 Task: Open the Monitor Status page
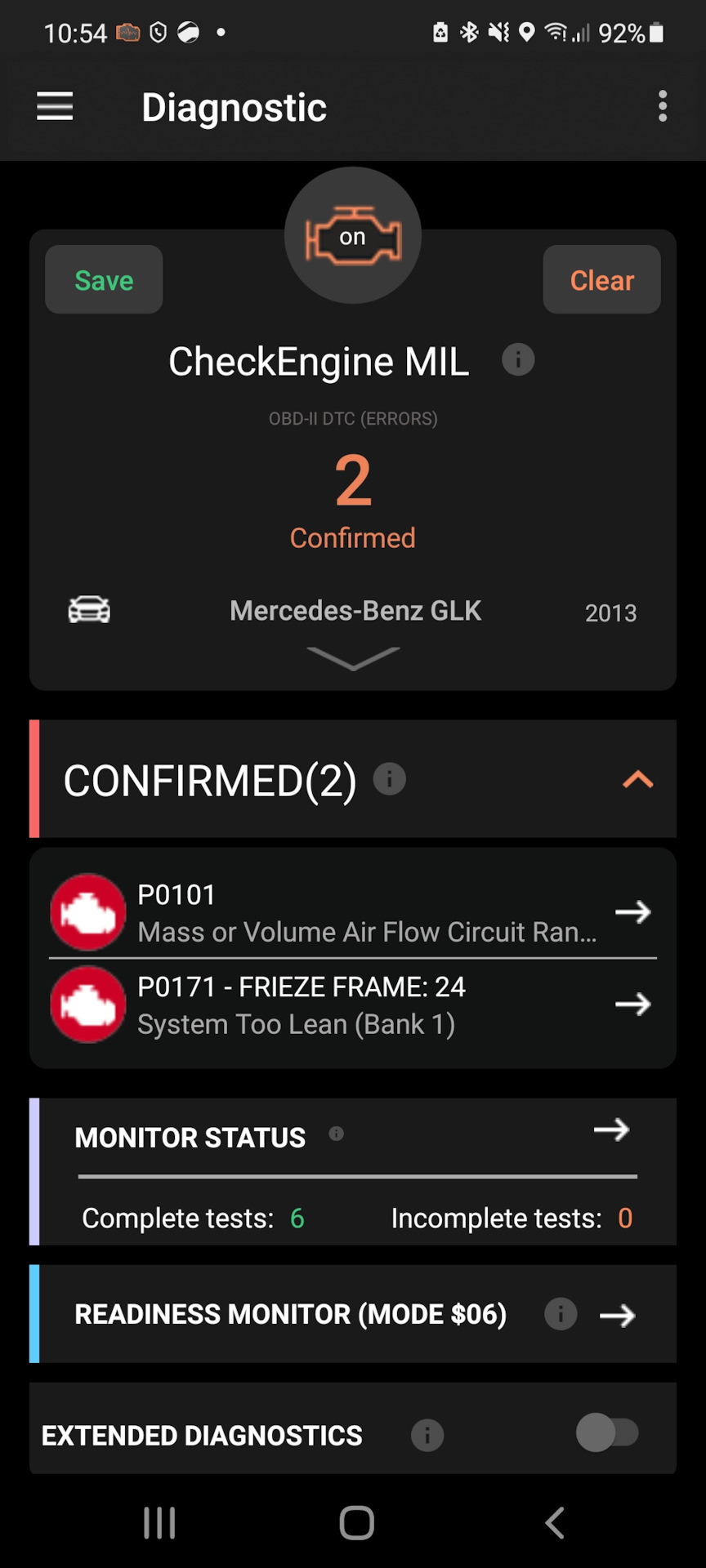[x=611, y=1130]
